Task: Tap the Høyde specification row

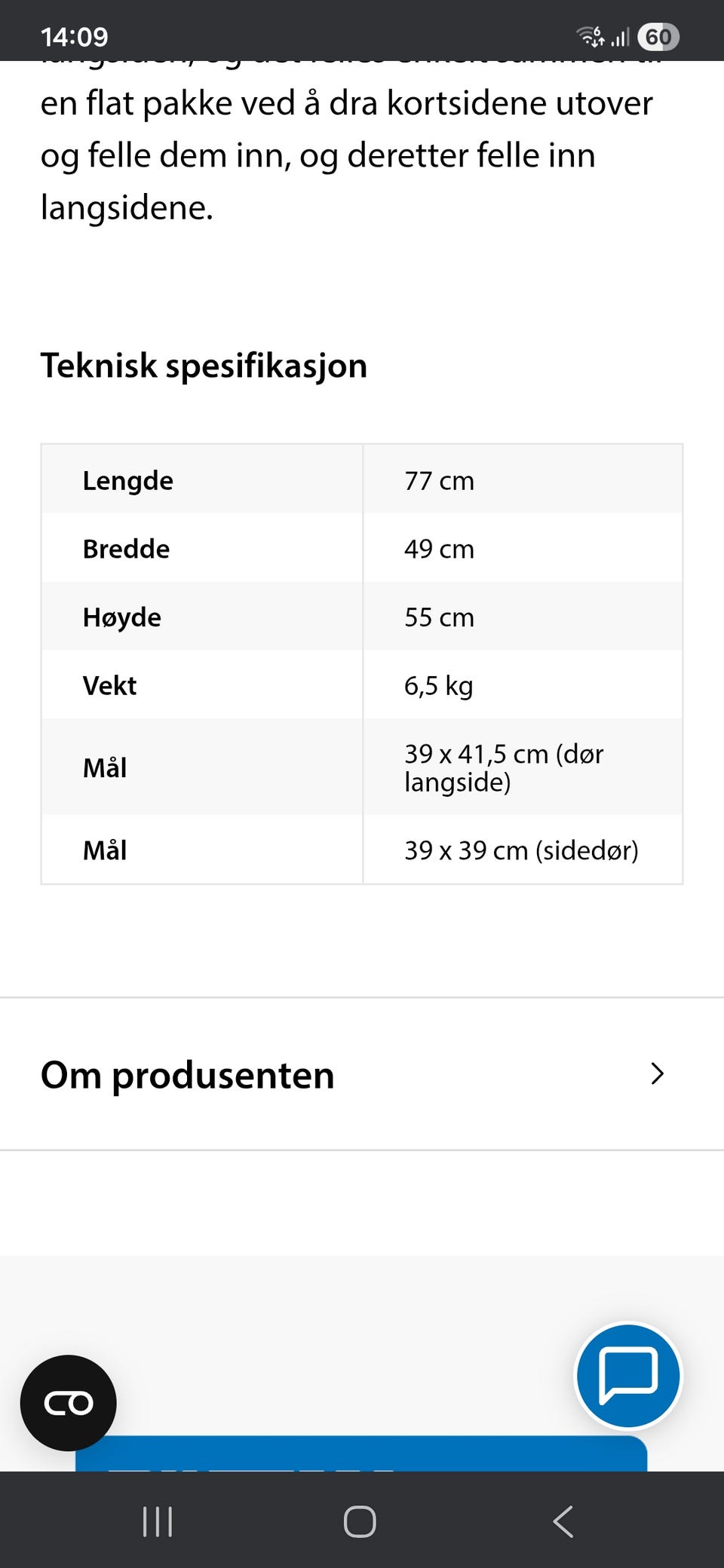Action: click(x=362, y=617)
